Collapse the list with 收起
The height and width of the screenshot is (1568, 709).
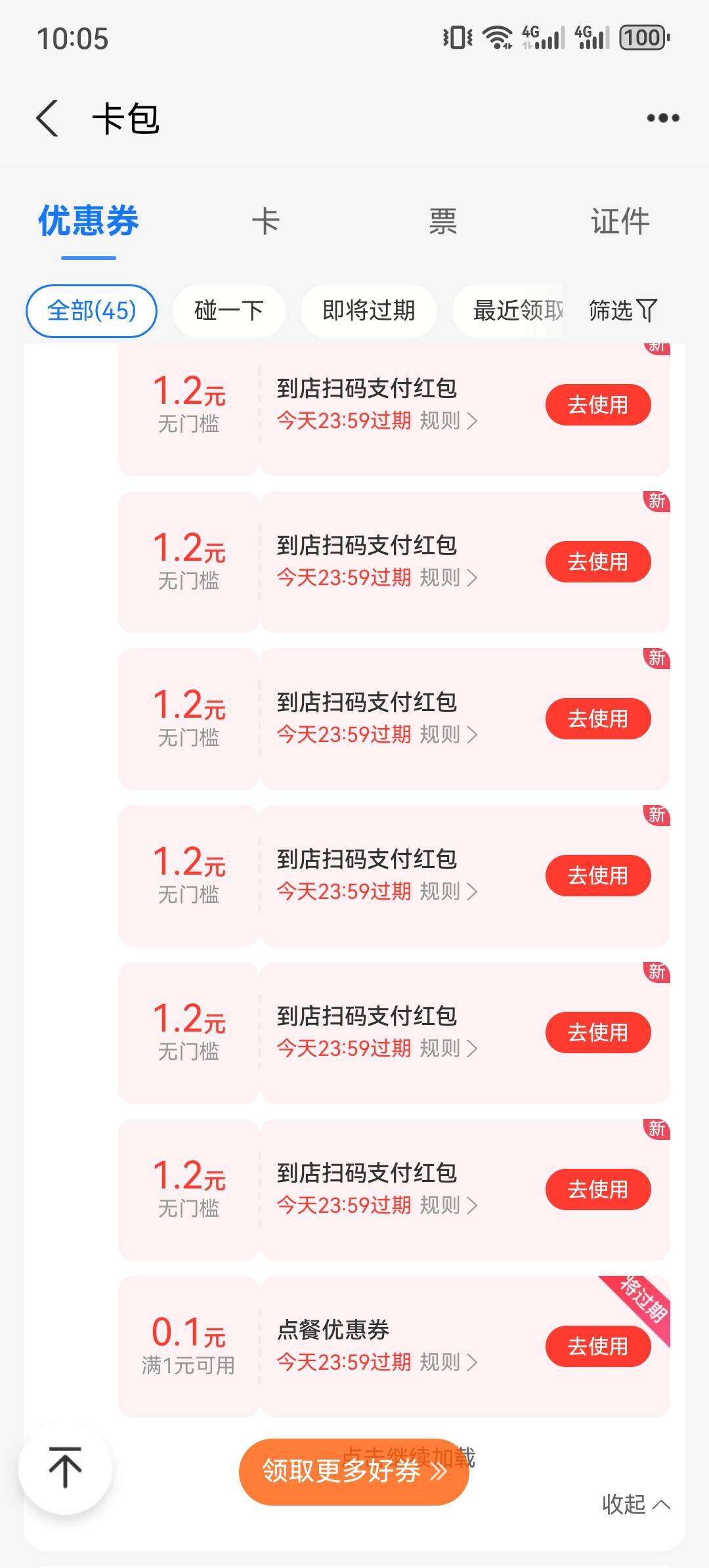(635, 1504)
